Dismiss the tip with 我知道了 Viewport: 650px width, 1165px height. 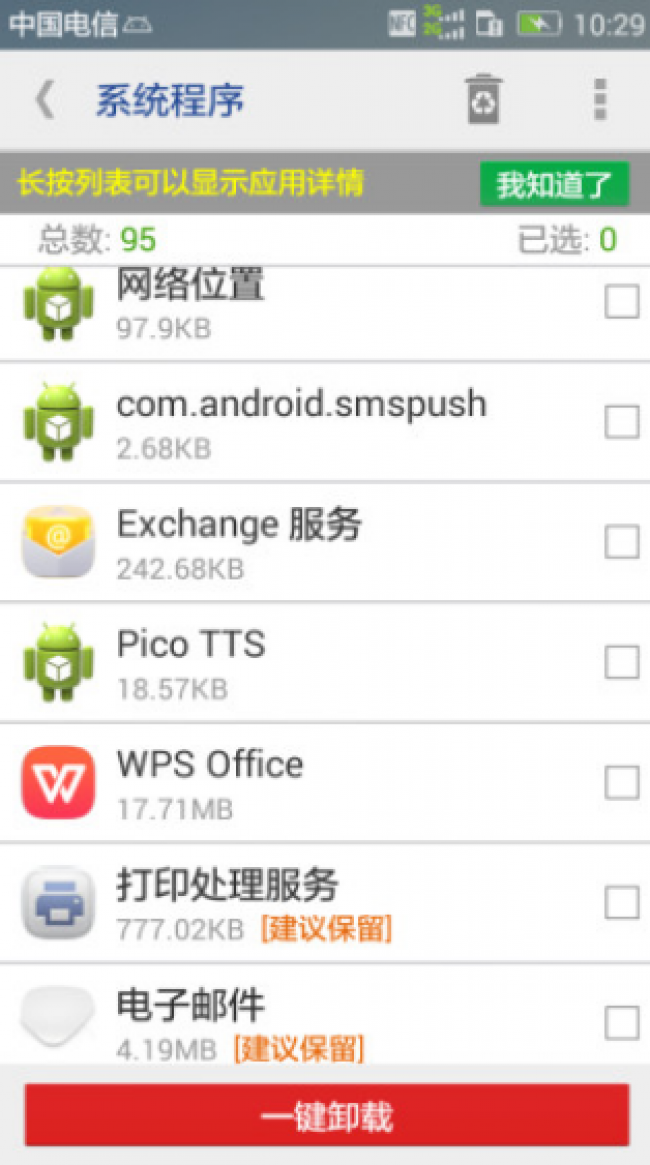tap(554, 184)
